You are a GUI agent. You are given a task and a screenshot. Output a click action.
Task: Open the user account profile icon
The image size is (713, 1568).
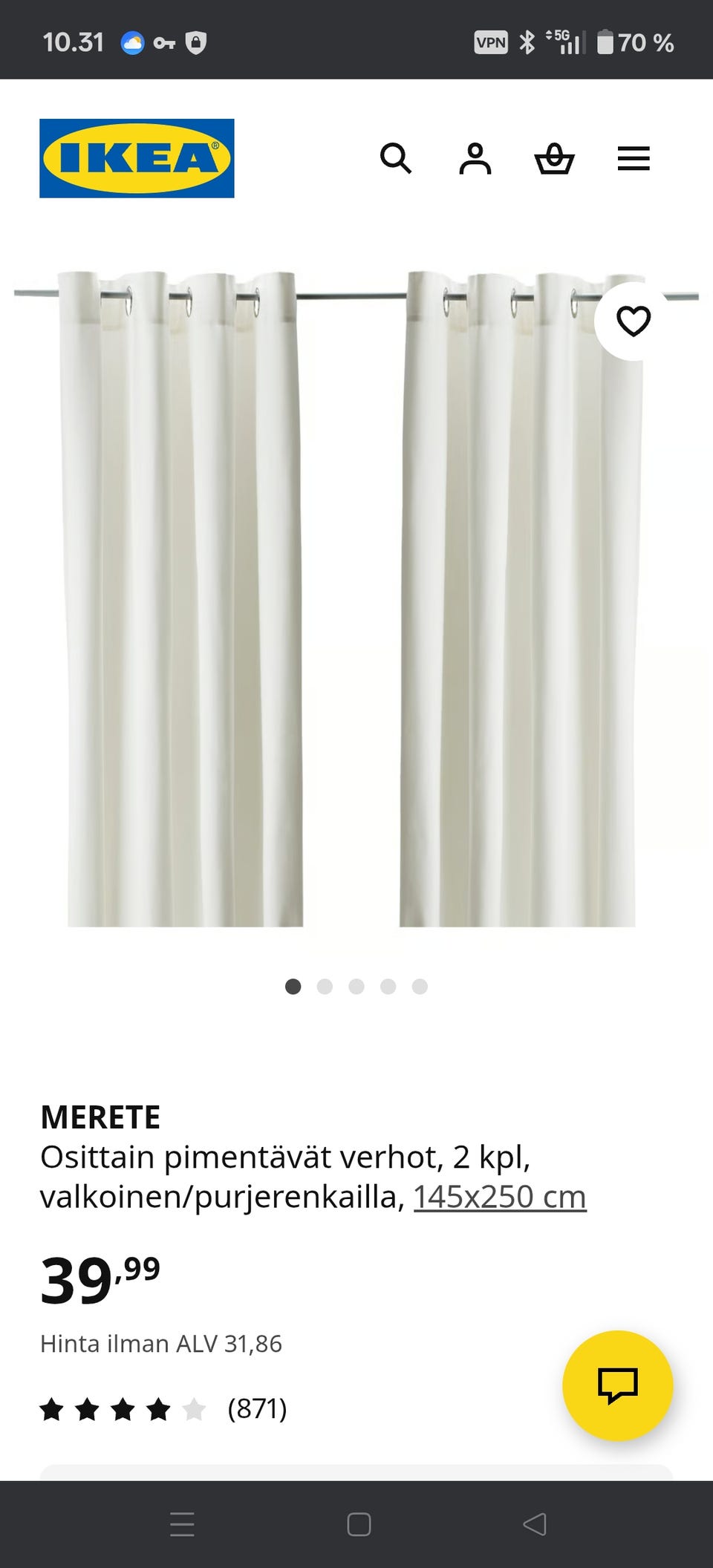coord(475,158)
